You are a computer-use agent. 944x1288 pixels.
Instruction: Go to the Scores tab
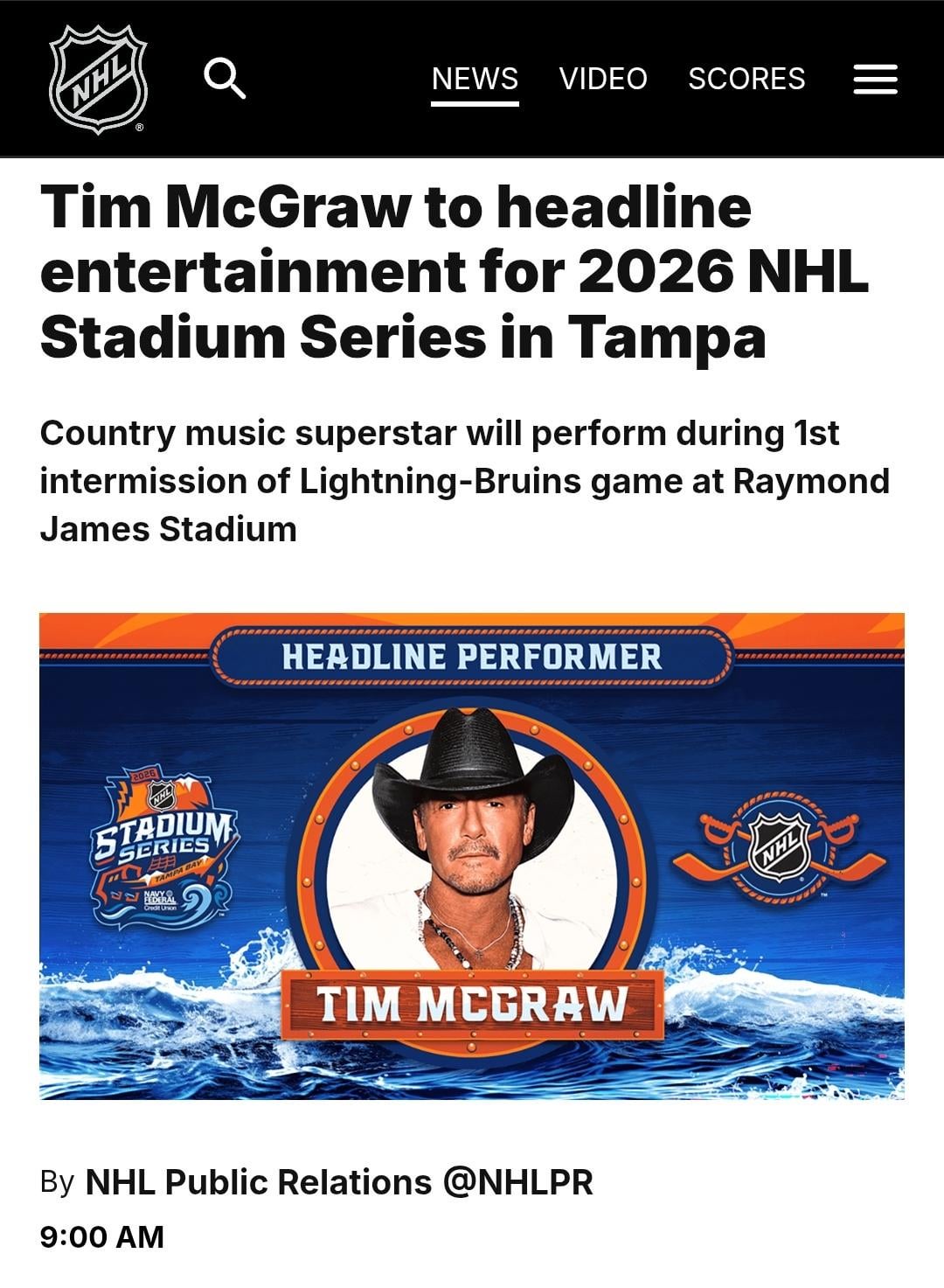746,79
